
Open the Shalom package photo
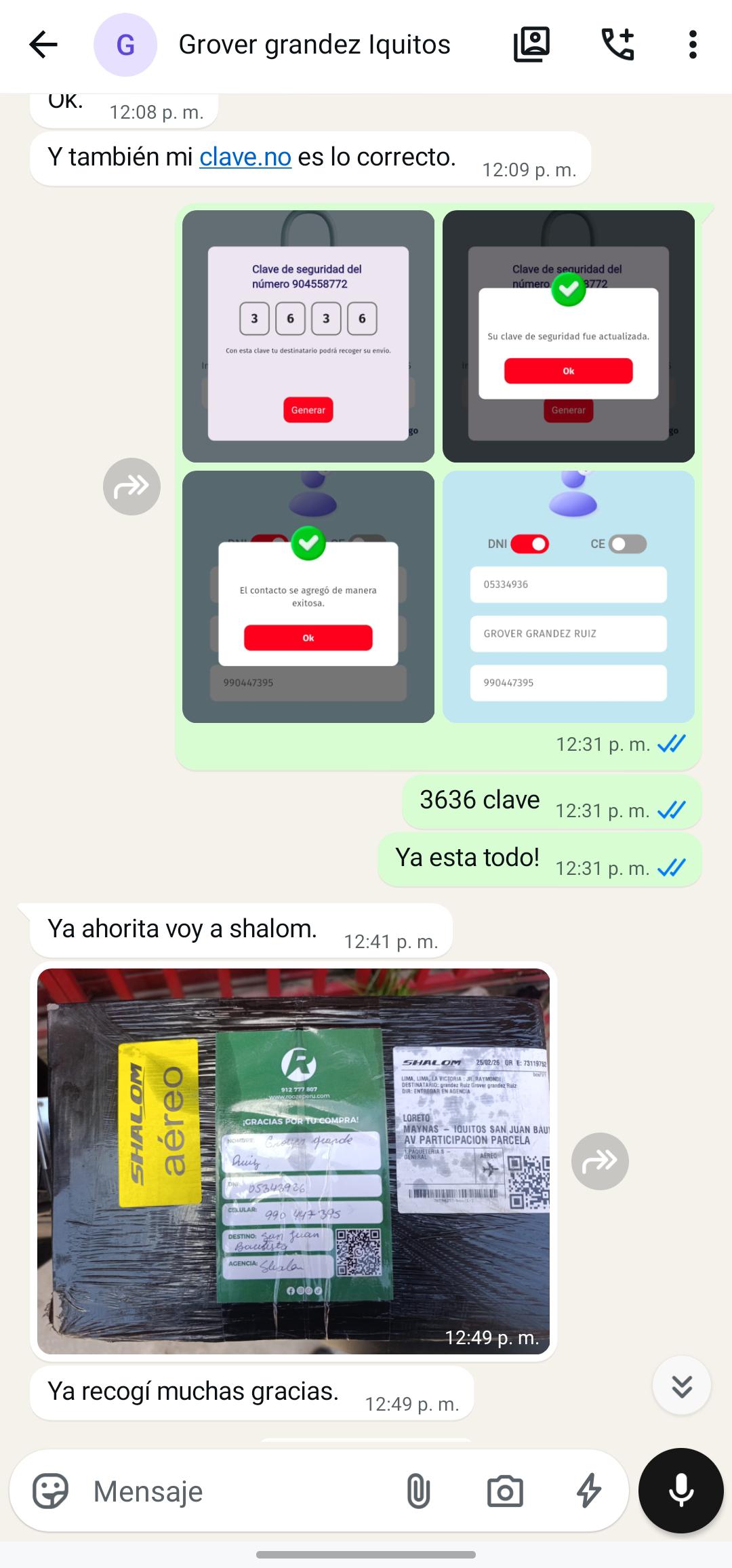point(293,1161)
